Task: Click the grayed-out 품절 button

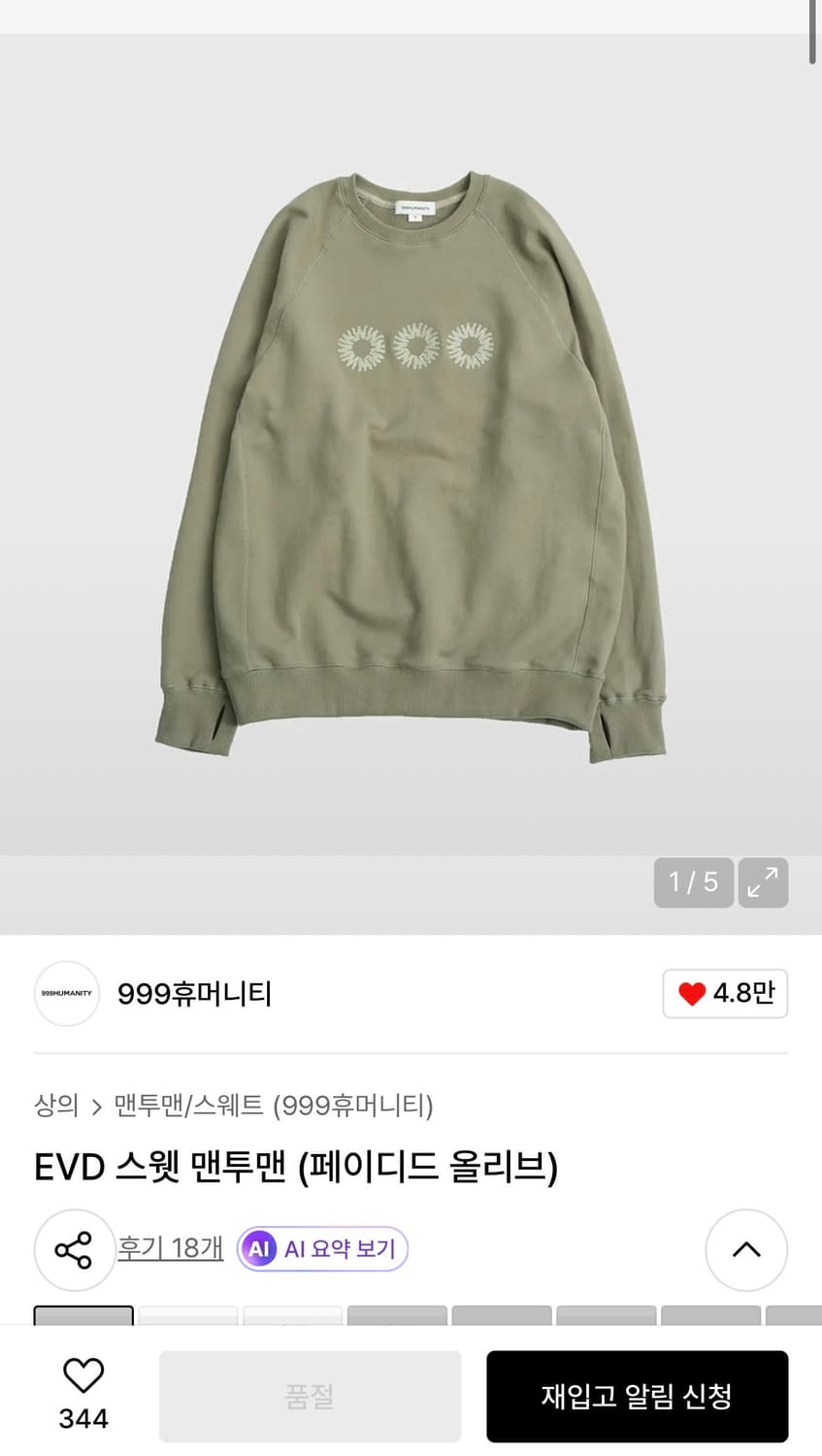Action: point(309,1395)
